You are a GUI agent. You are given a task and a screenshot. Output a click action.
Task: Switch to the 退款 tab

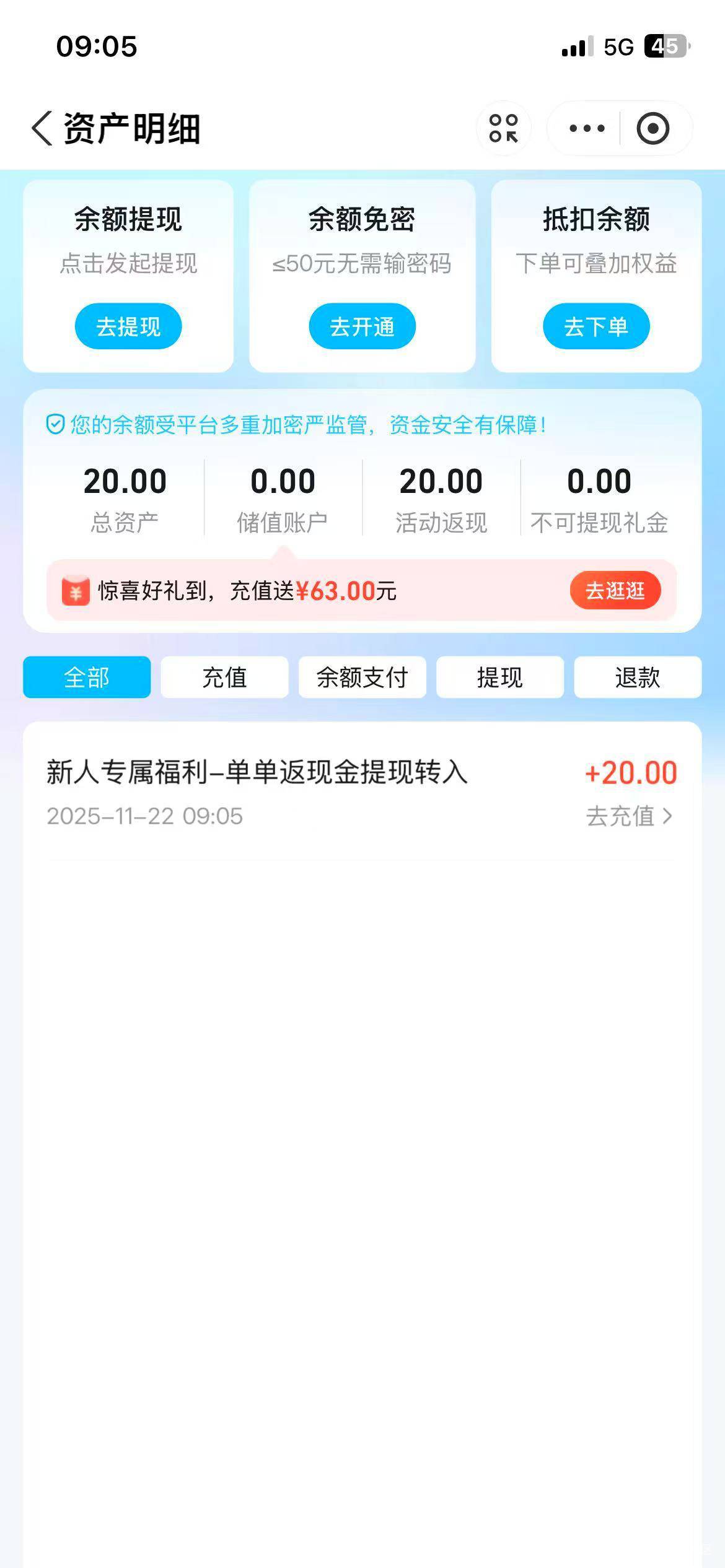point(638,677)
